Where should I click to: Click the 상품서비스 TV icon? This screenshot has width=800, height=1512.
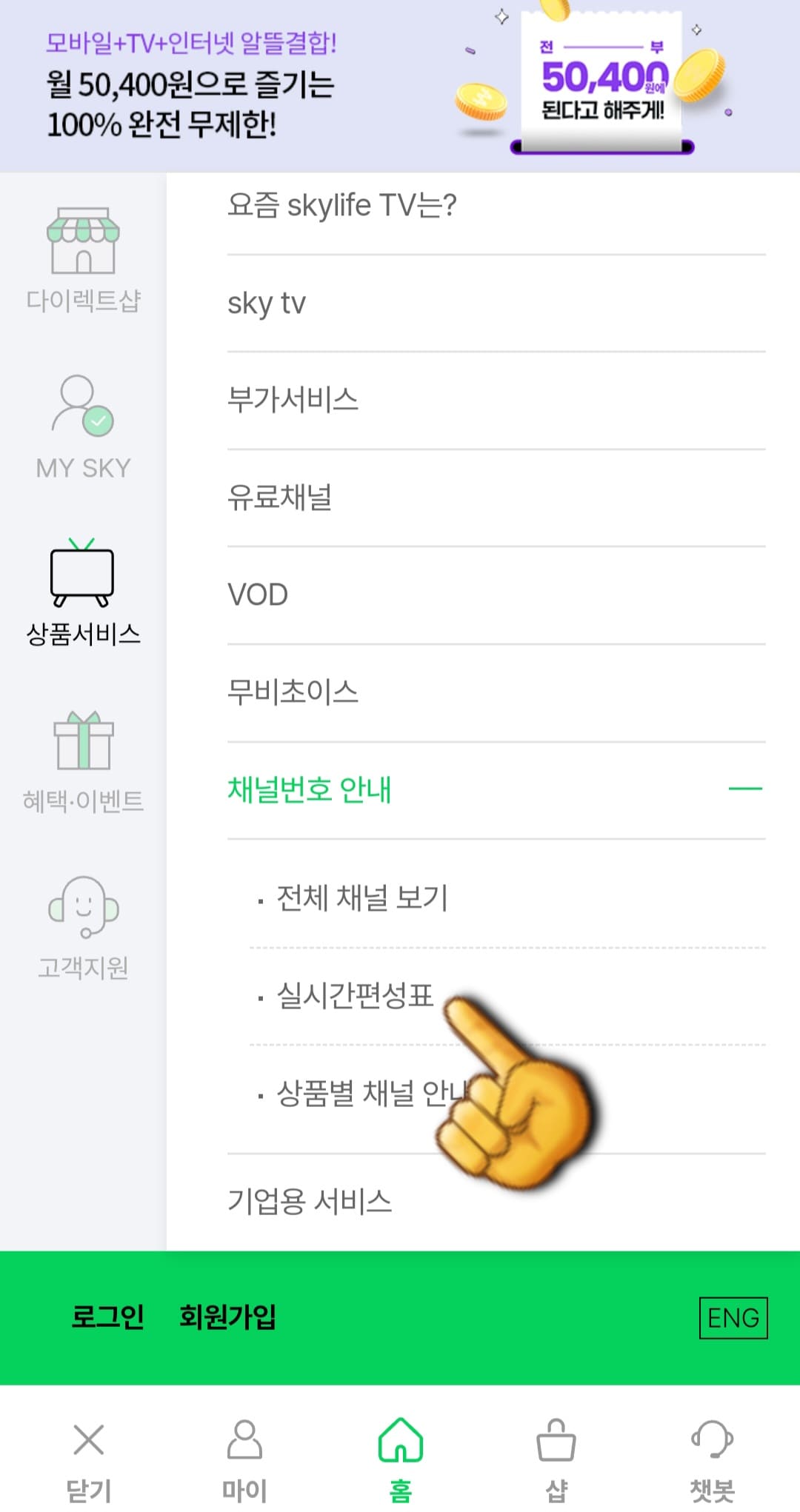pos(81,581)
